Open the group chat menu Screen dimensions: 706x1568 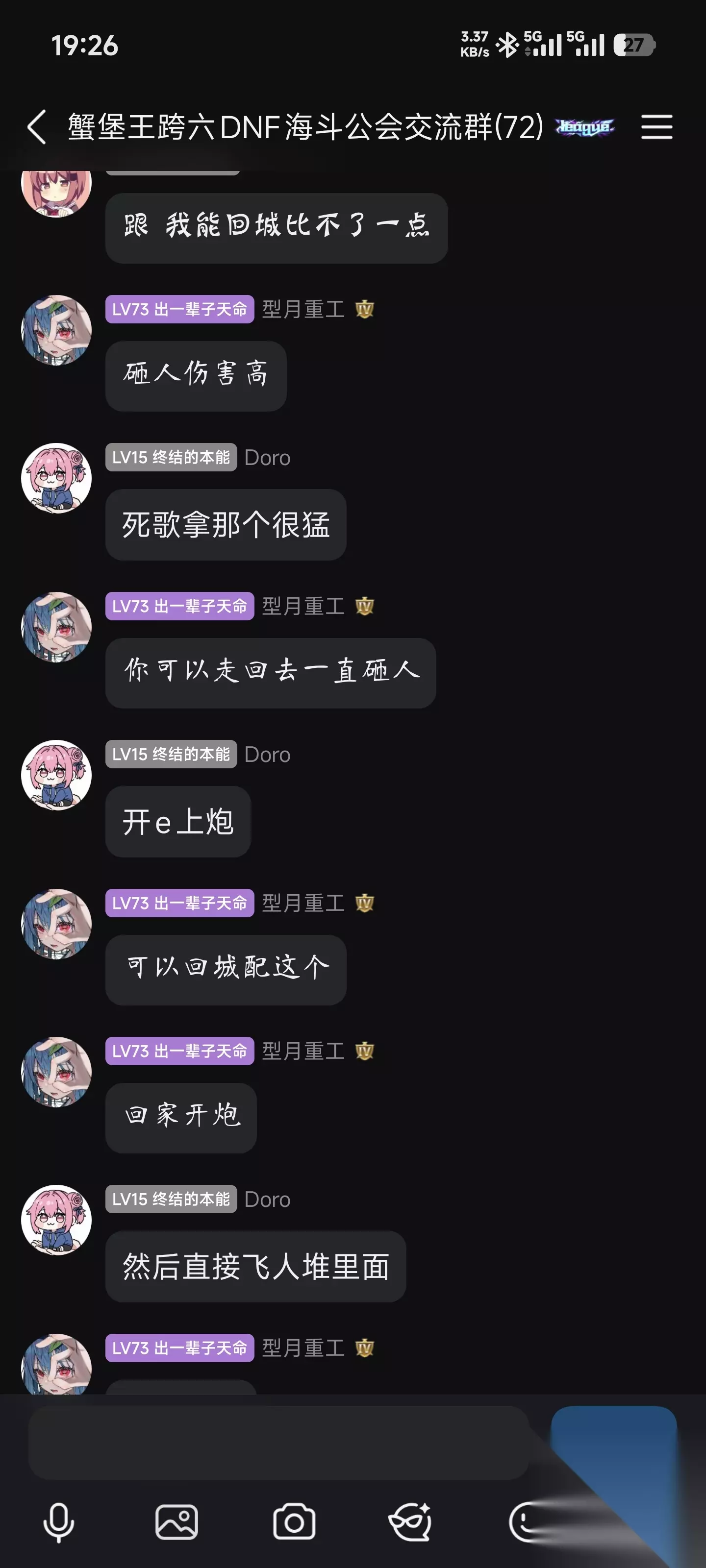tap(656, 127)
